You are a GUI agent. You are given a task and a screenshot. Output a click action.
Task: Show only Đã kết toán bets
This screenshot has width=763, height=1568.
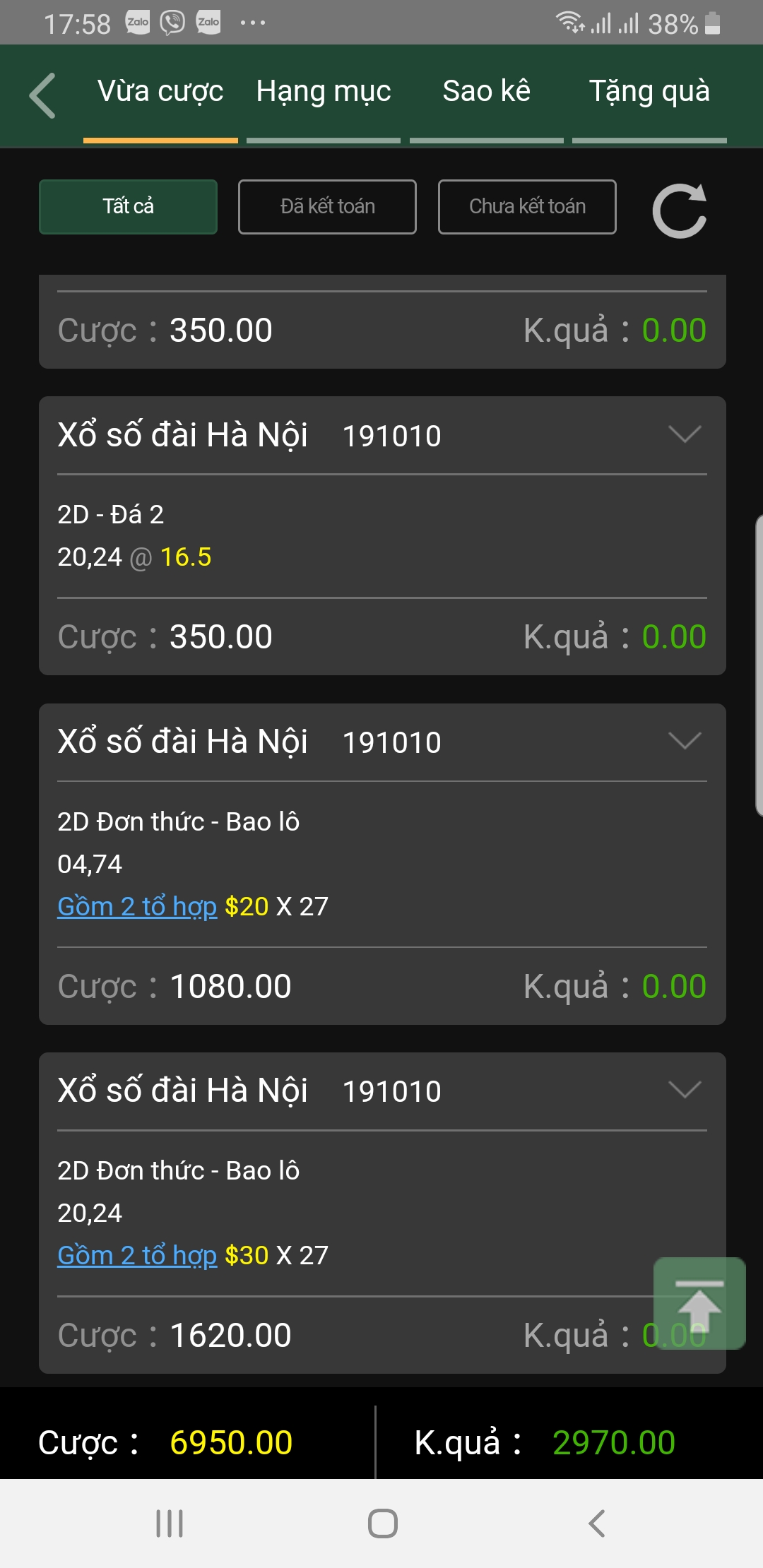click(x=327, y=207)
